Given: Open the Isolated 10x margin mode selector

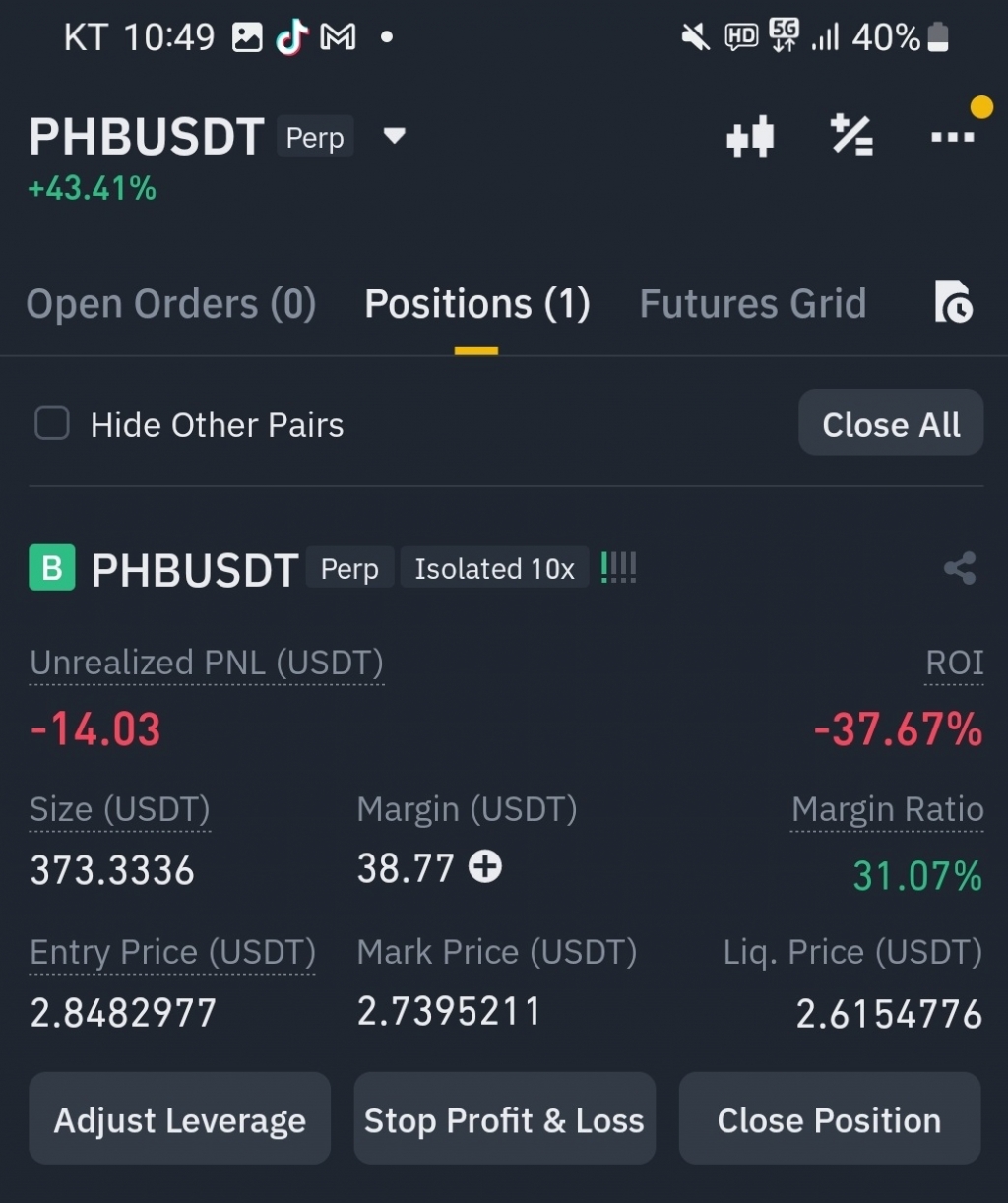Looking at the screenshot, I should (494, 568).
